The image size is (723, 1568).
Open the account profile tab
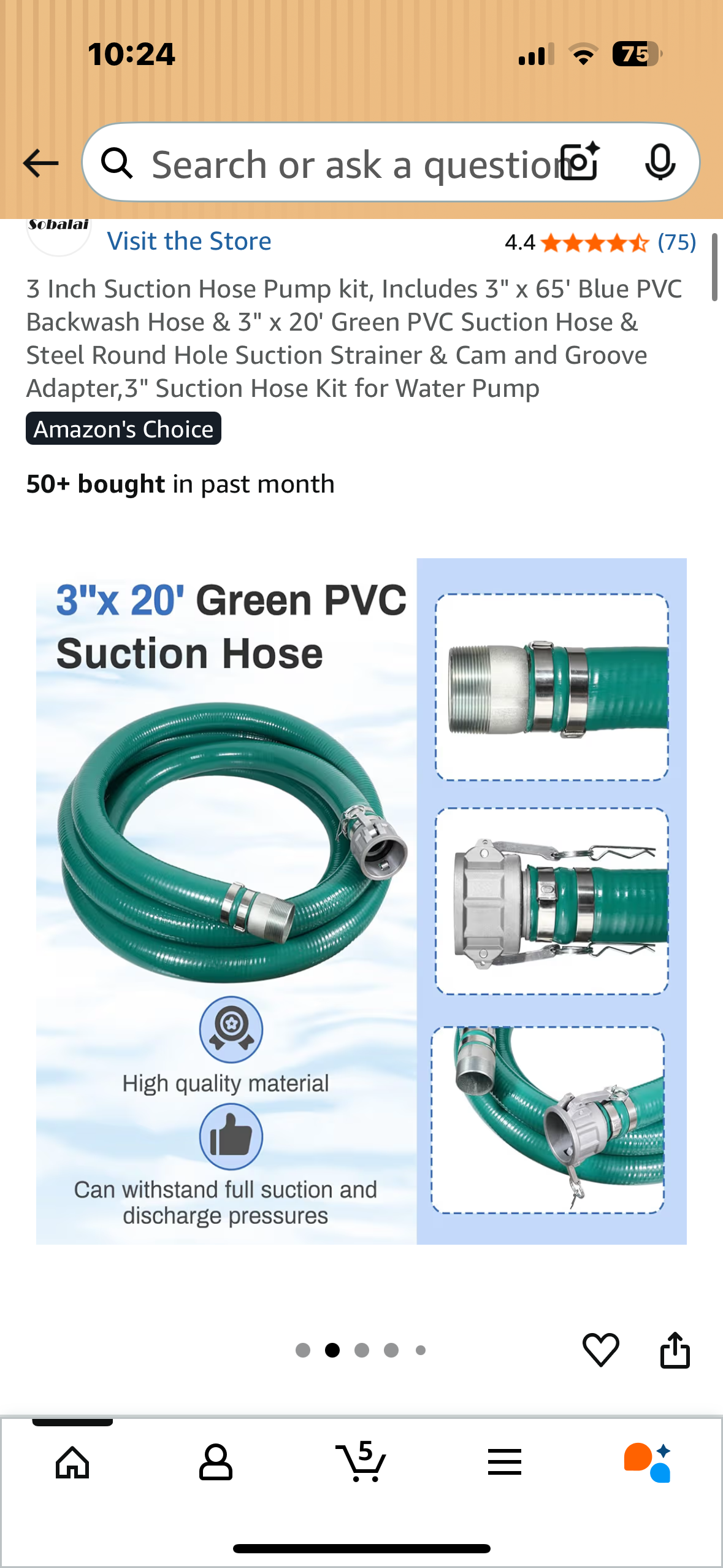pos(216,1462)
